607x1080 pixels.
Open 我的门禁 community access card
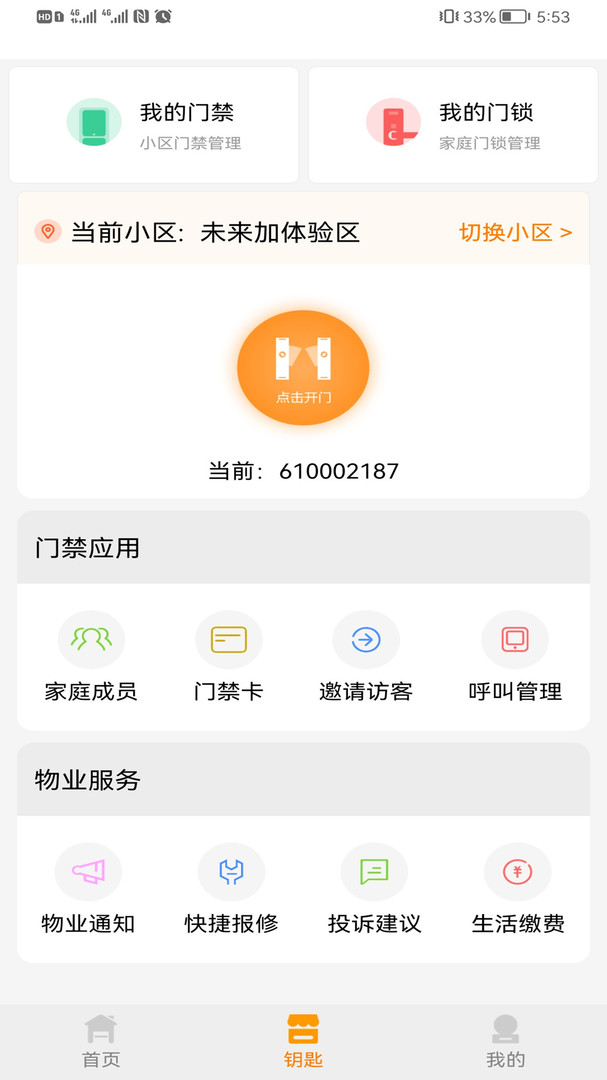154,125
